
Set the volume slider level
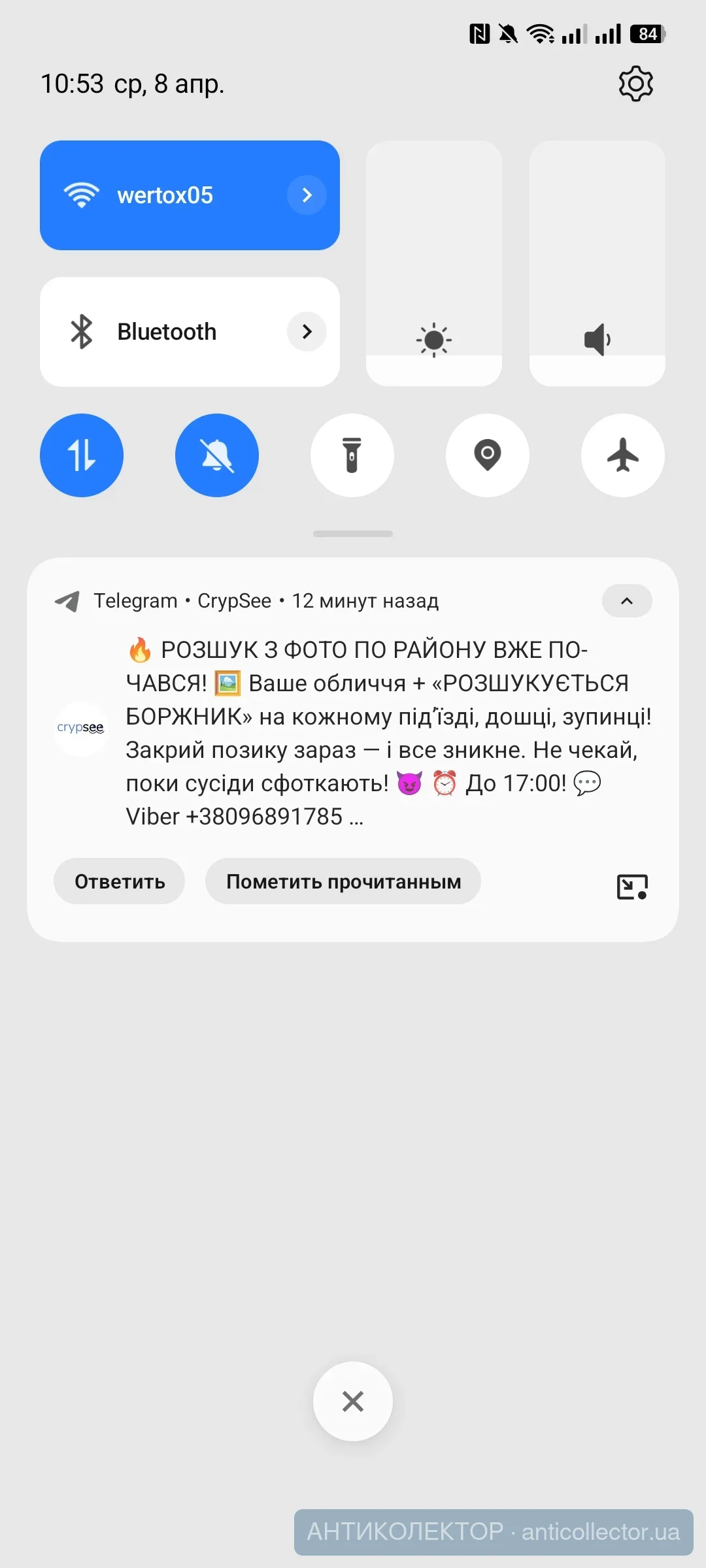597,263
